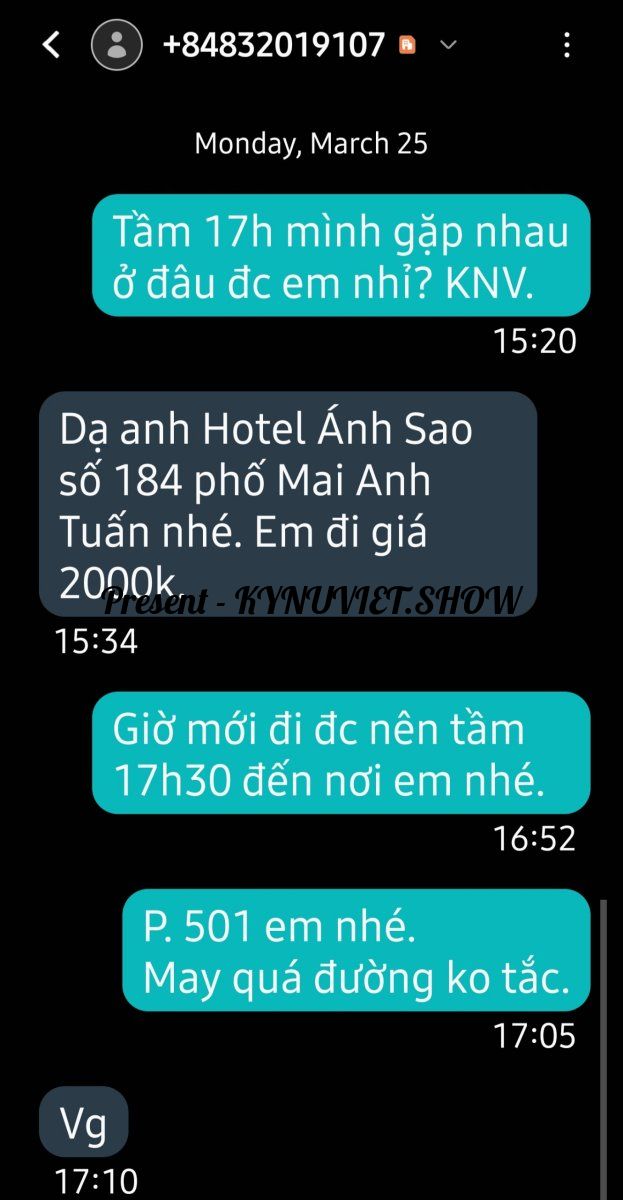Go back to the conversations list
Image resolution: width=623 pixels, height=1200 pixels.
coord(52,45)
